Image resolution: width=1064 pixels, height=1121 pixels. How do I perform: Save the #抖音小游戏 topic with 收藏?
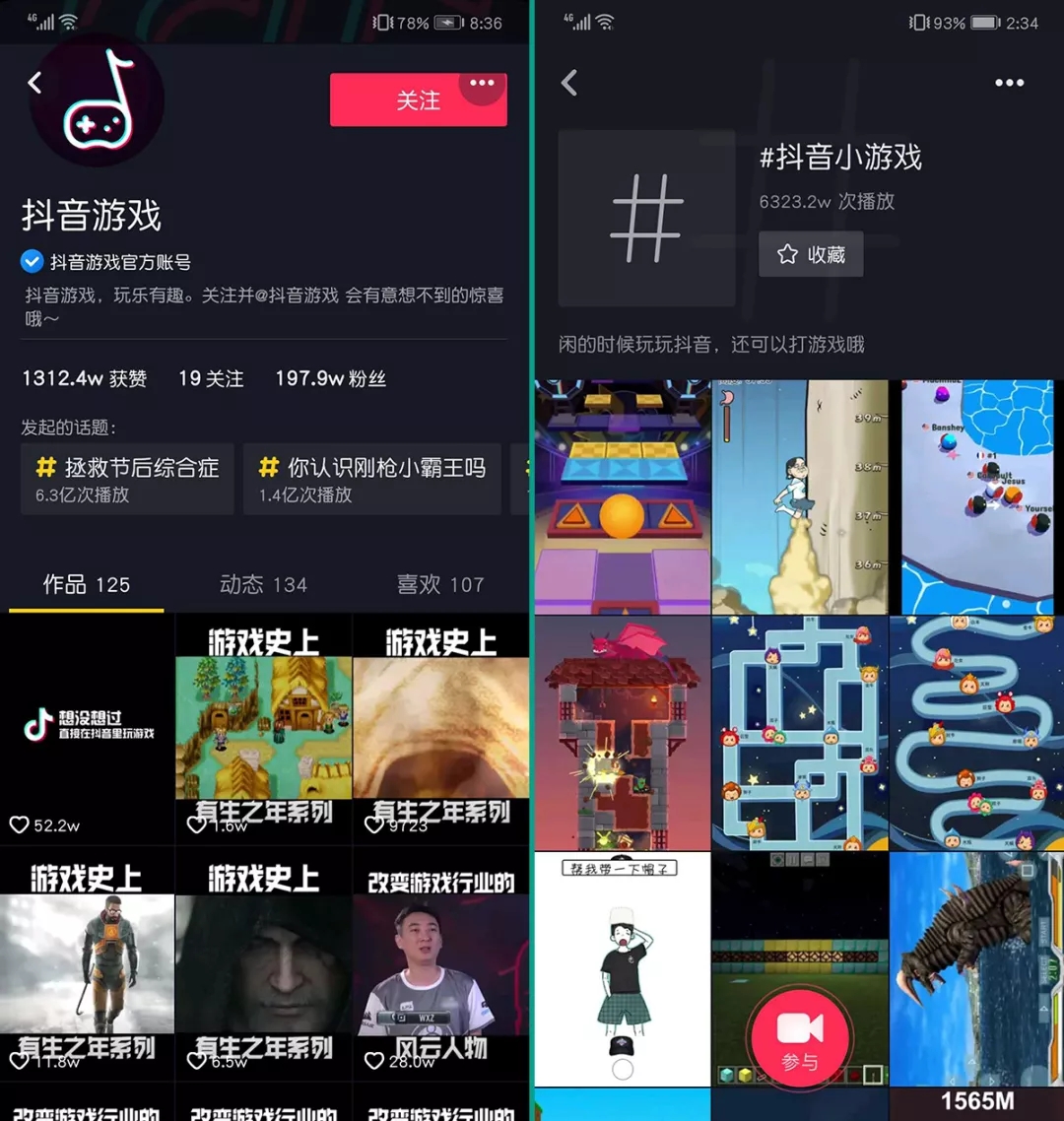811,254
